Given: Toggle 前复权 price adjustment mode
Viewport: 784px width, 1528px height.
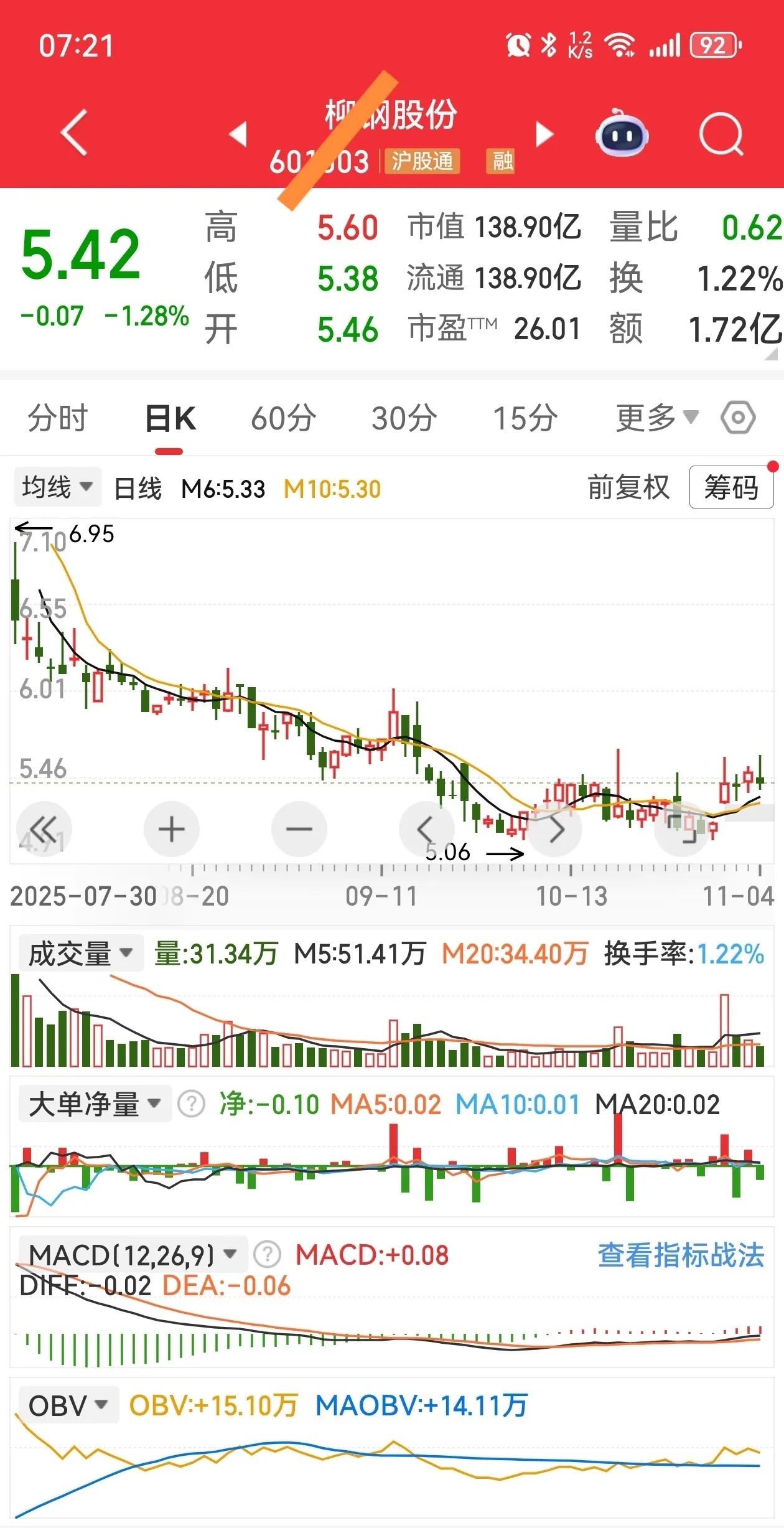Looking at the screenshot, I should (628, 487).
